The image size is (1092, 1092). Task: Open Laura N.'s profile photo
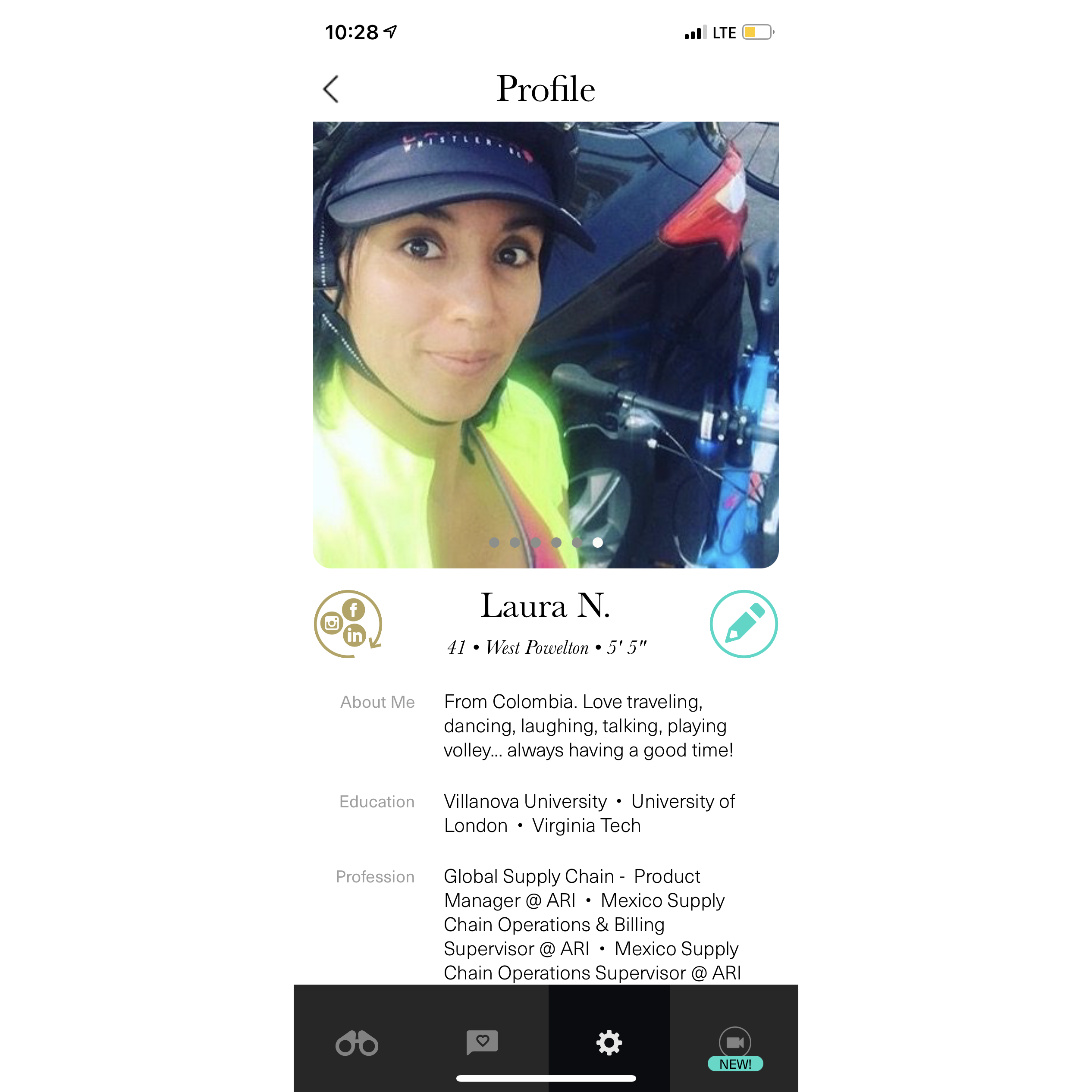(546, 345)
